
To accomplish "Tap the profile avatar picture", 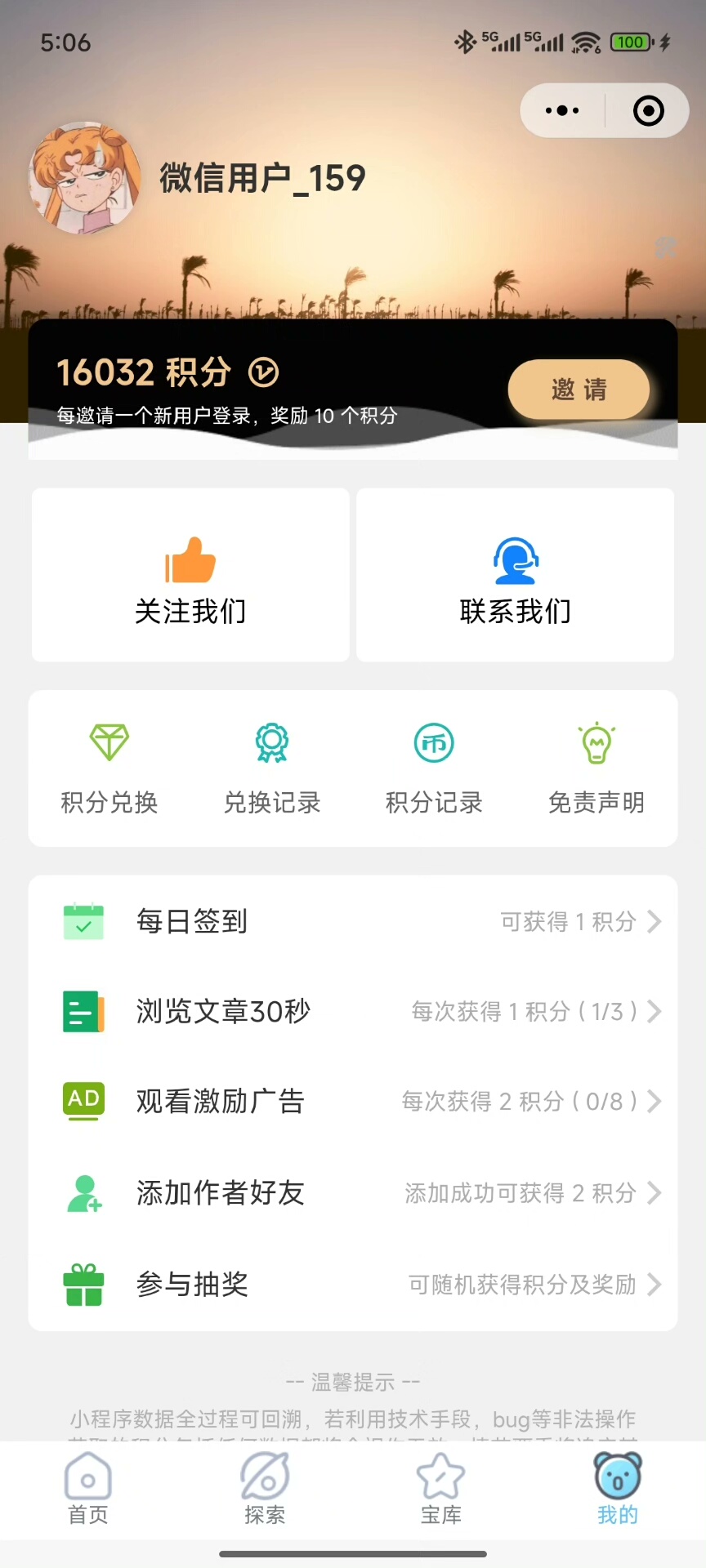I will point(85,178).
